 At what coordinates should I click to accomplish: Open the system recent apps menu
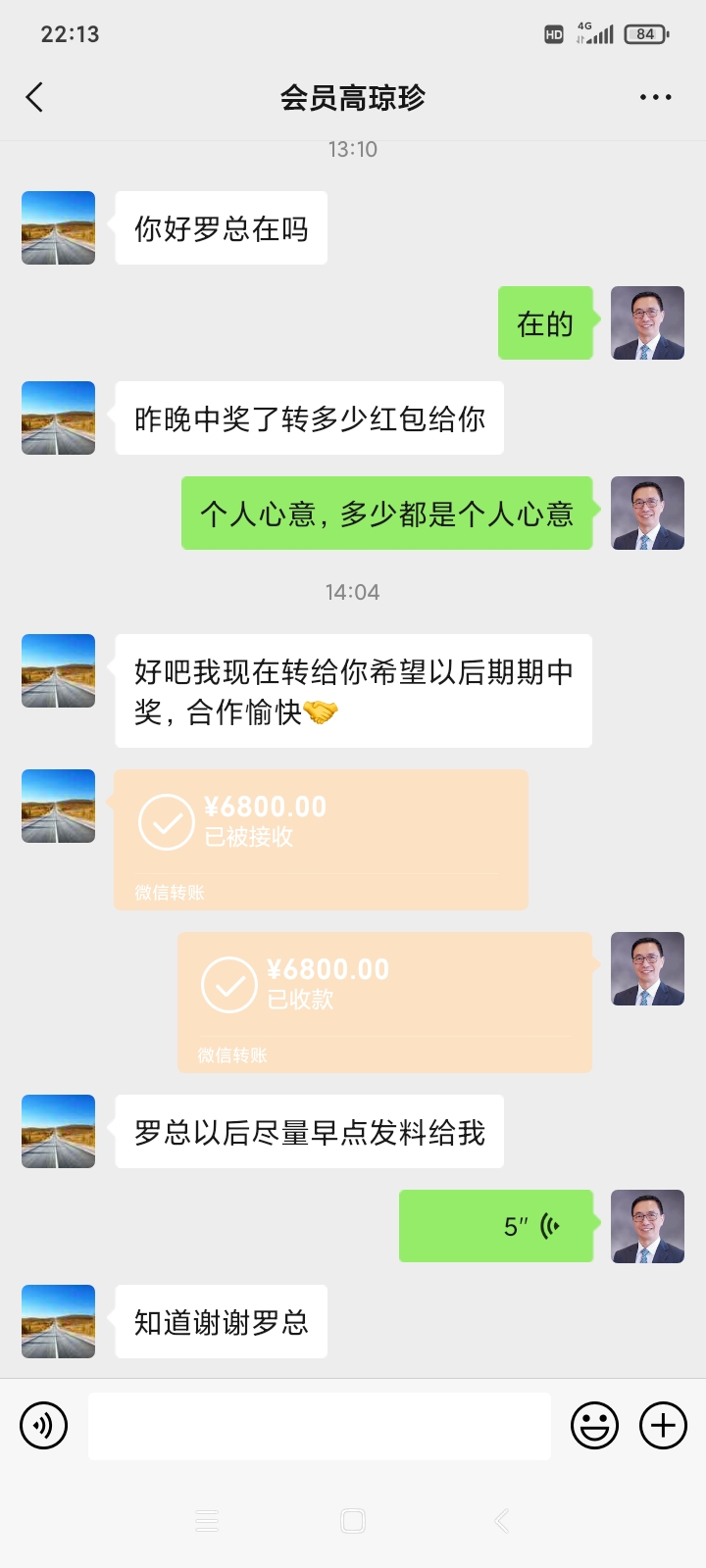coord(207,1521)
